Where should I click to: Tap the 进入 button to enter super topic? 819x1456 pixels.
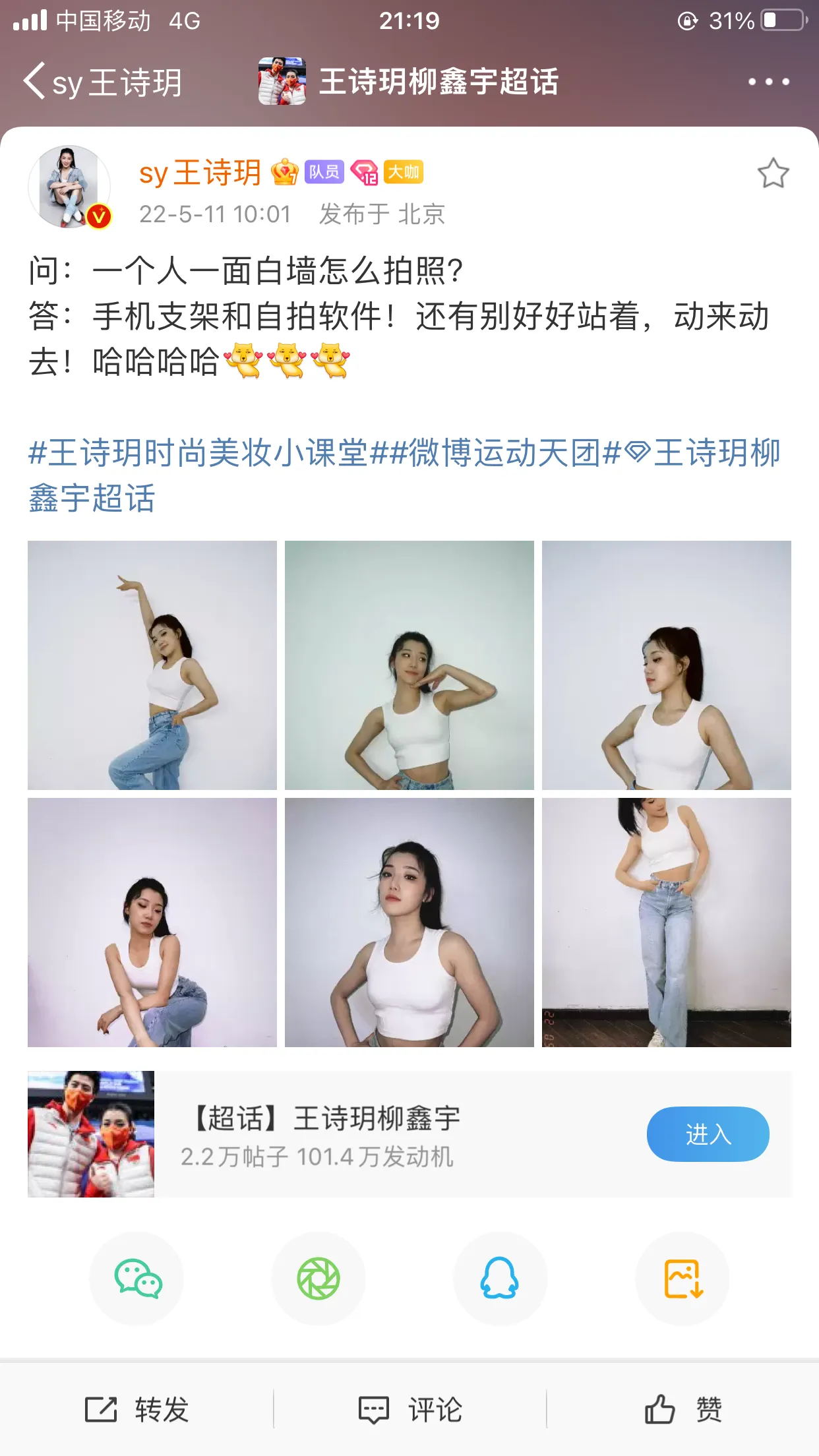point(708,1134)
